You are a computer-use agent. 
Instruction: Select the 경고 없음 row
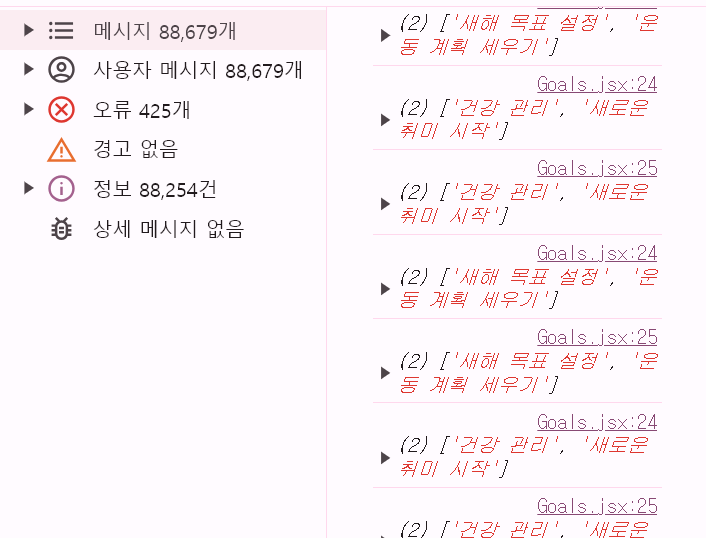pos(135,150)
